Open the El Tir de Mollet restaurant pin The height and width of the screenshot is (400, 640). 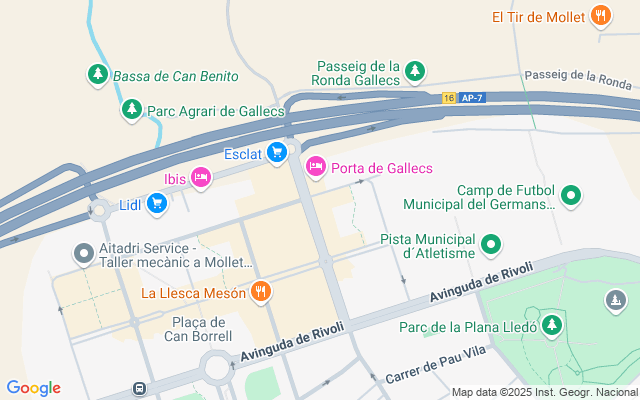(x=600, y=16)
